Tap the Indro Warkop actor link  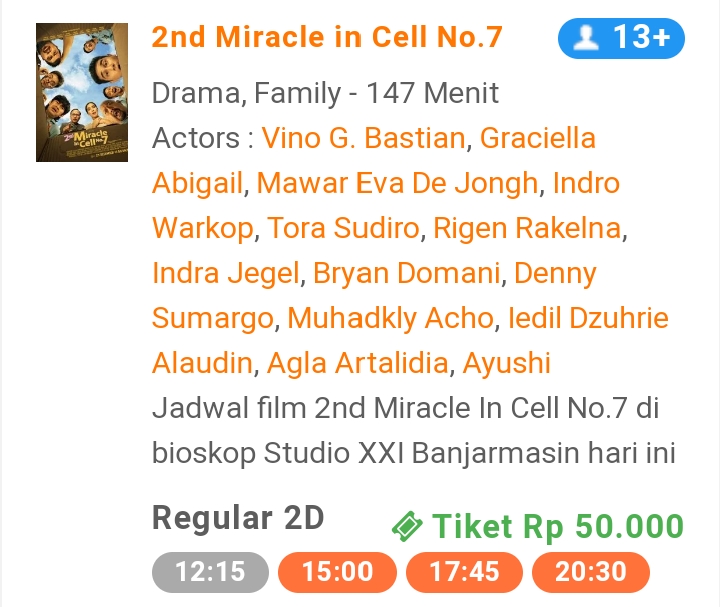tap(585, 183)
